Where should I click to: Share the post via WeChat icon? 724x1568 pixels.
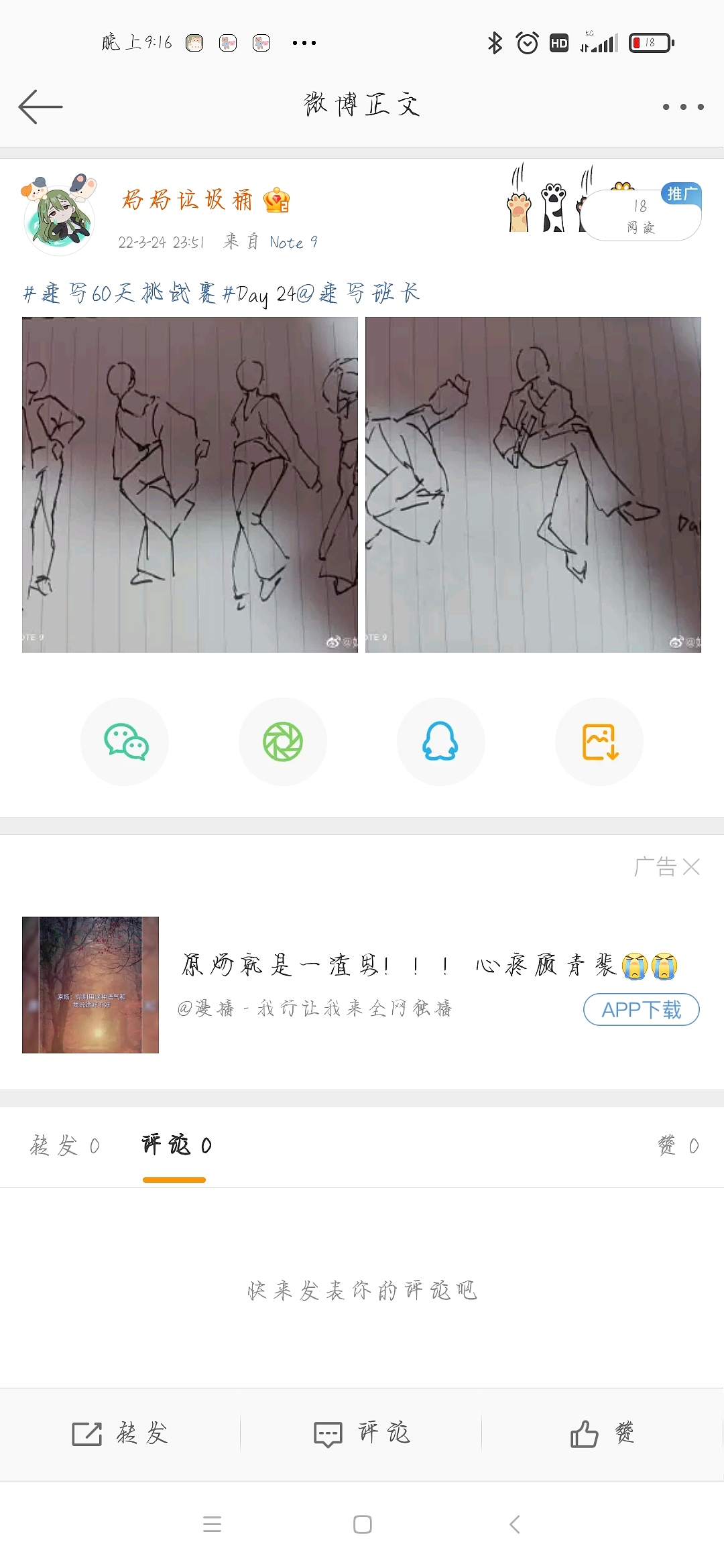coord(125,741)
